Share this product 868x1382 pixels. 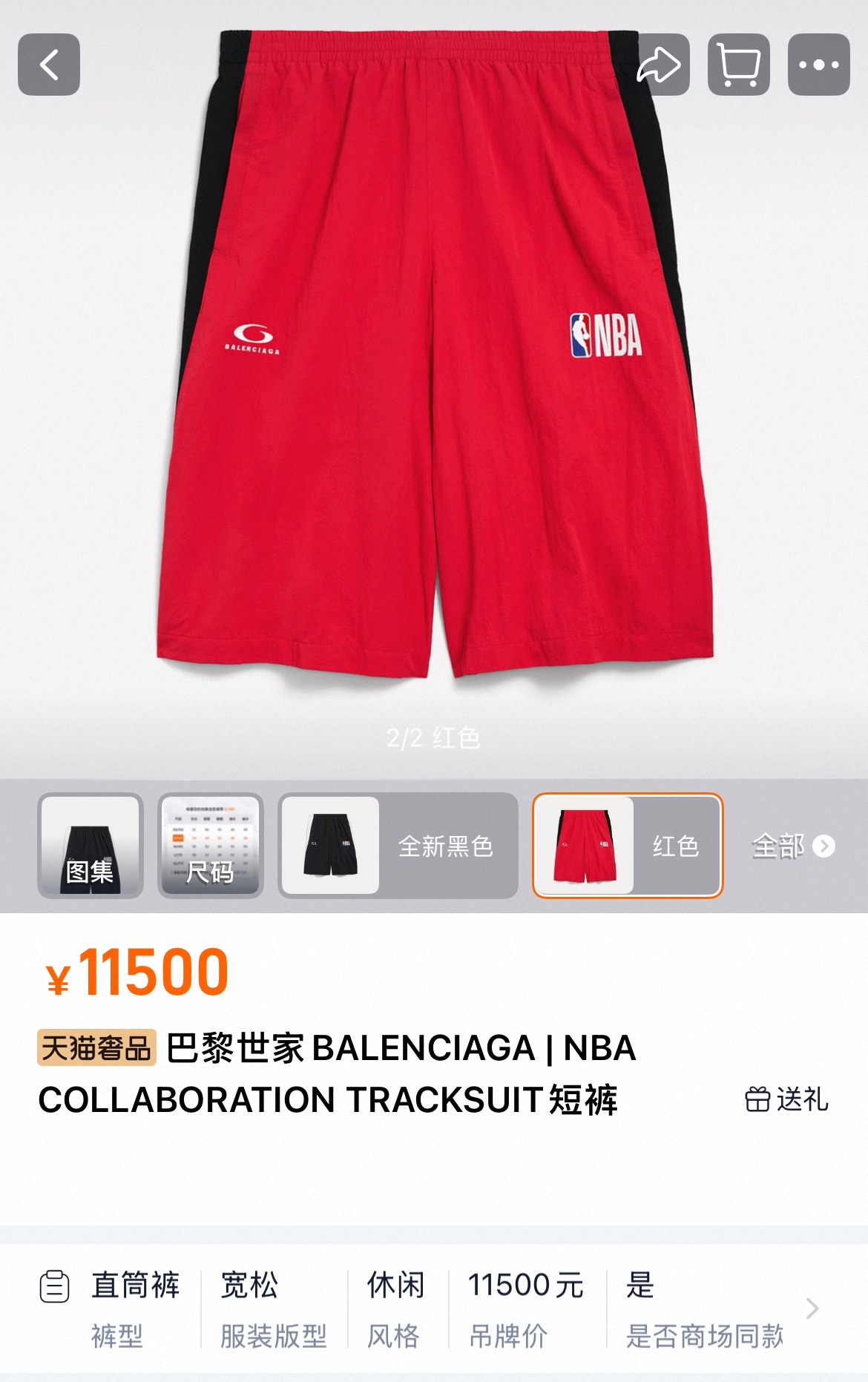point(658,65)
